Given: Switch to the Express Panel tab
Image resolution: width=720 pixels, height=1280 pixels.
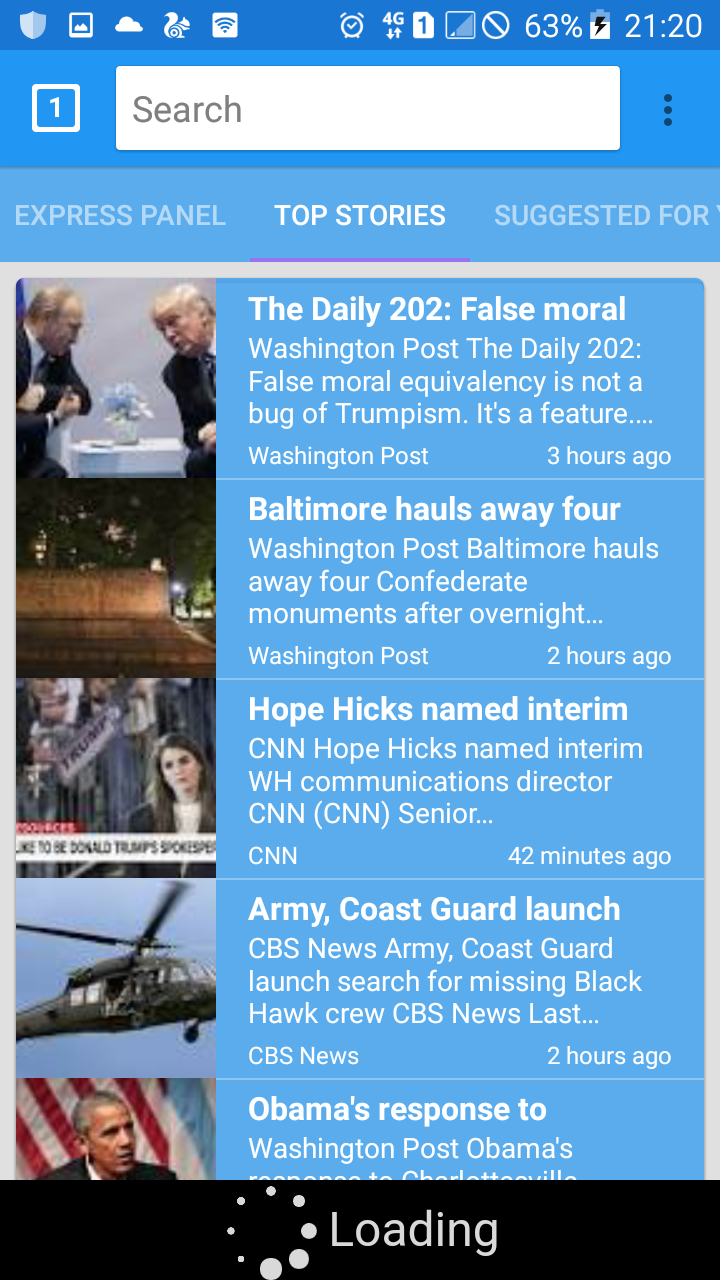Looking at the screenshot, I should click(x=120, y=215).
